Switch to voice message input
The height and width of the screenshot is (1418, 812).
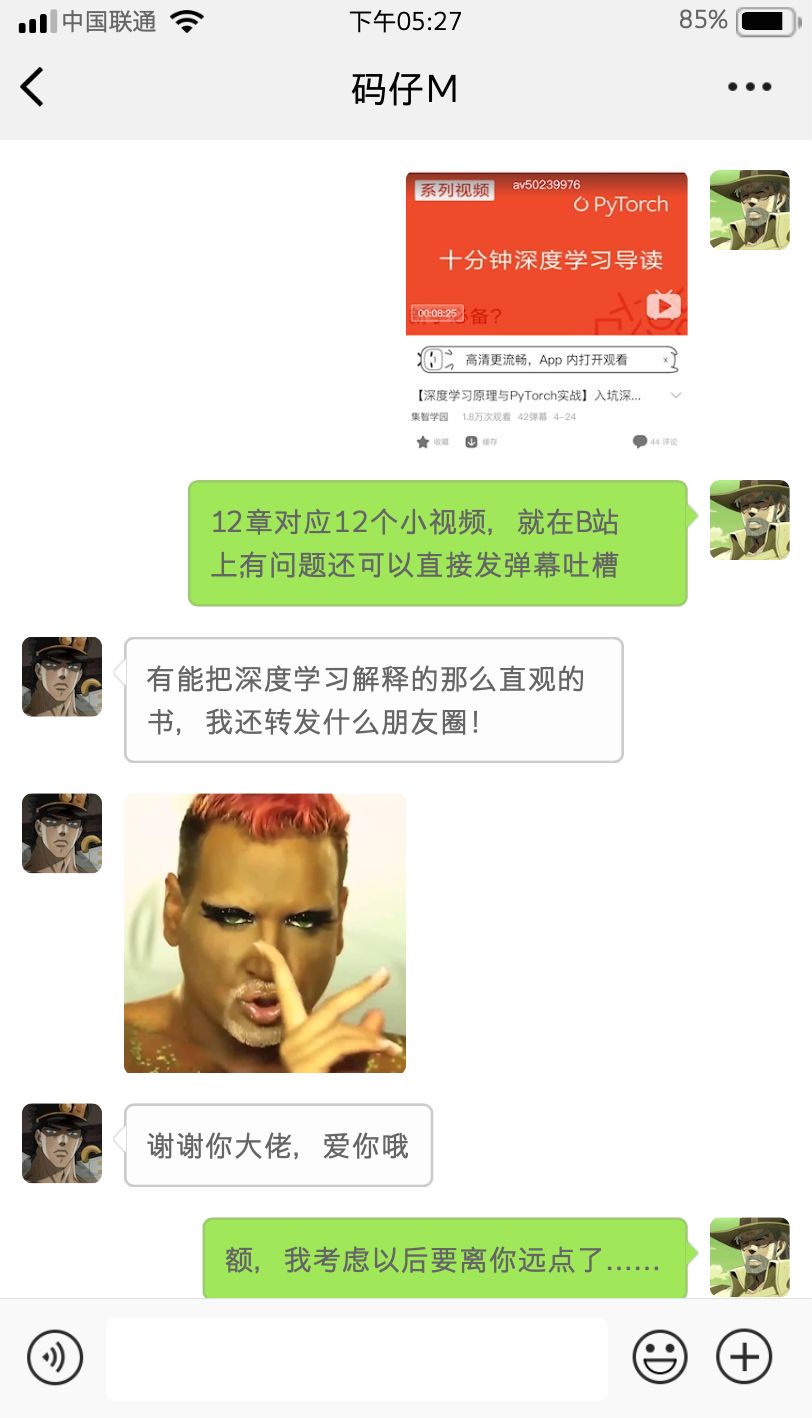(55, 1358)
